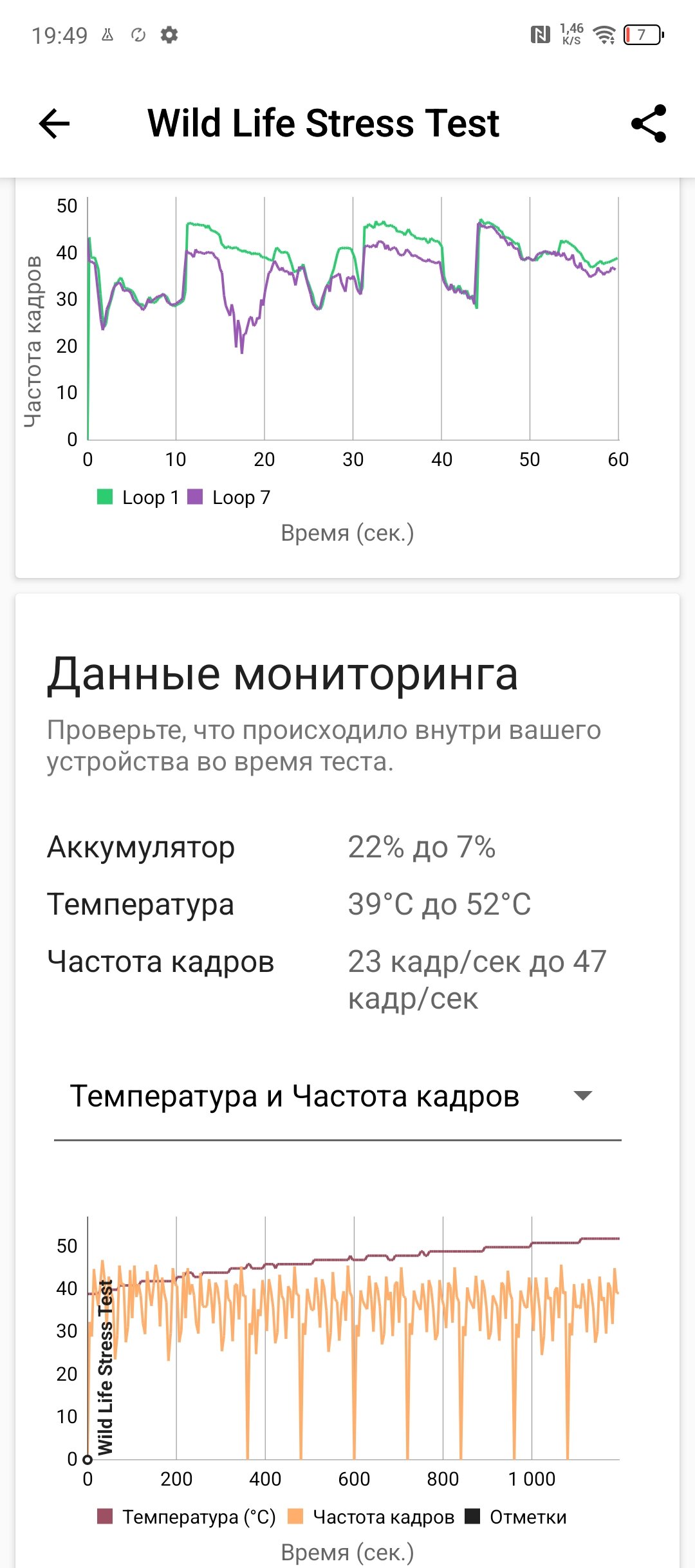Screen dimensions: 695x1568
Task: Toggle Температура (°C) series in legend
Action: tap(187, 1517)
